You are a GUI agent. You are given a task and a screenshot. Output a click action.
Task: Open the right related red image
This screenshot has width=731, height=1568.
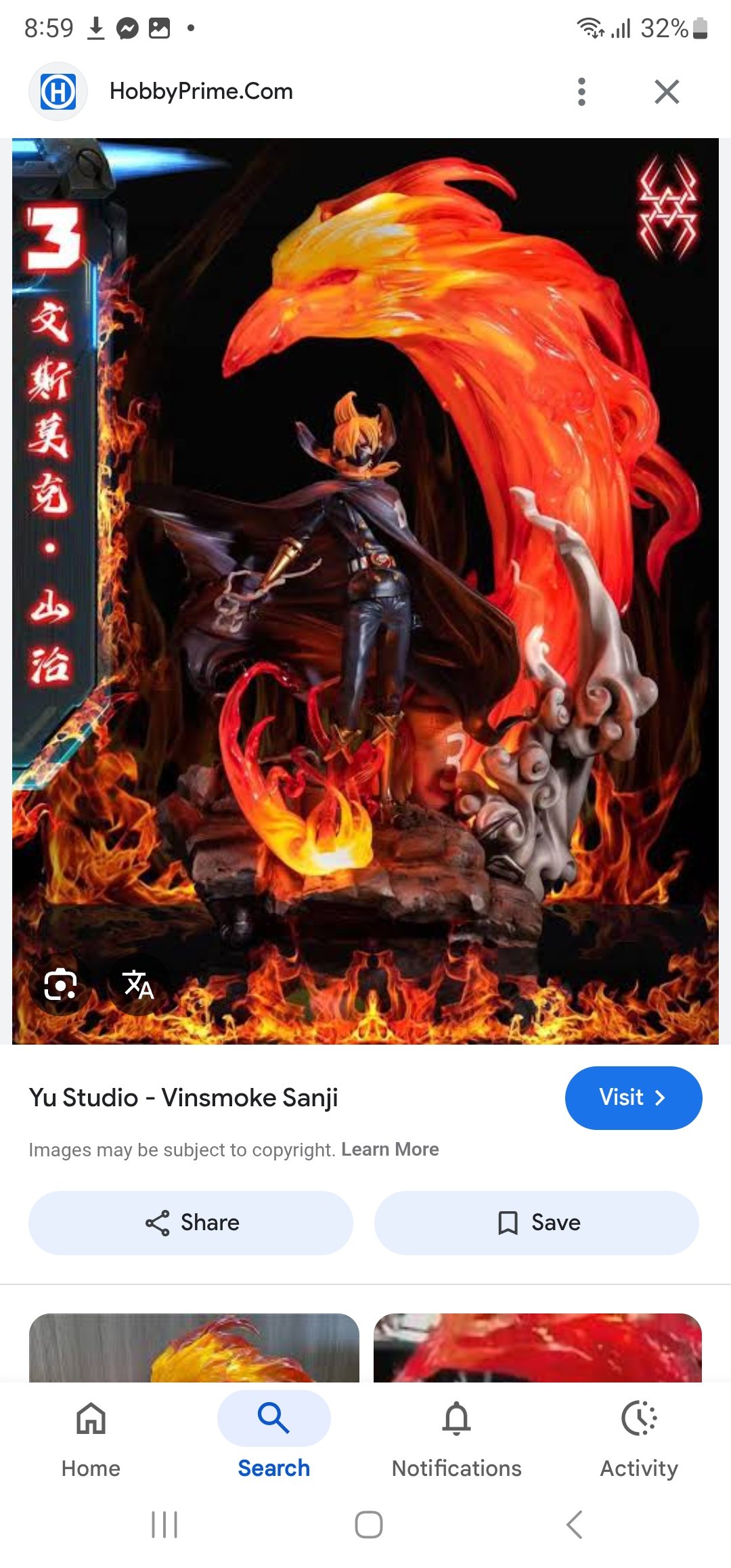(x=537, y=1347)
